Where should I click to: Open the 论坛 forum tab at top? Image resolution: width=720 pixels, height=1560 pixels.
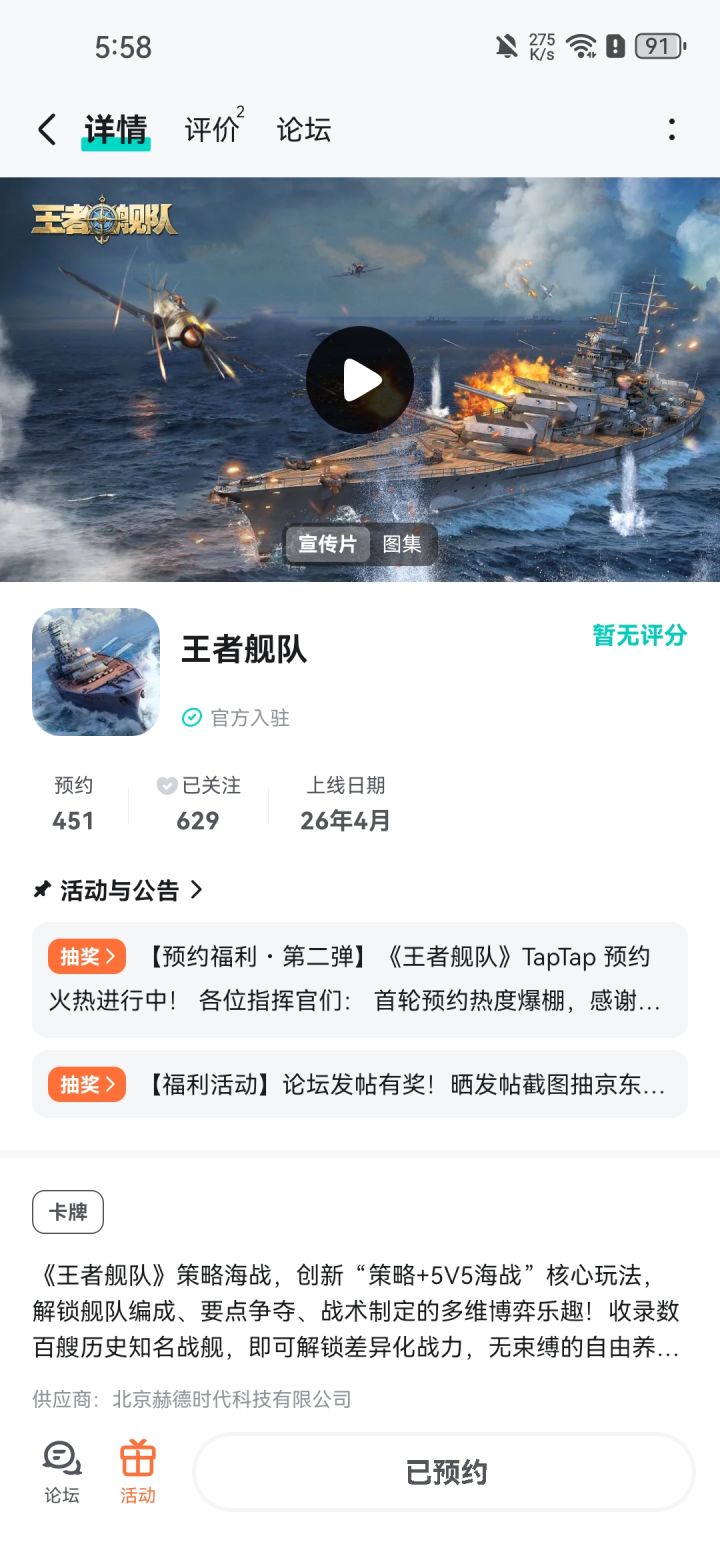click(305, 129)
